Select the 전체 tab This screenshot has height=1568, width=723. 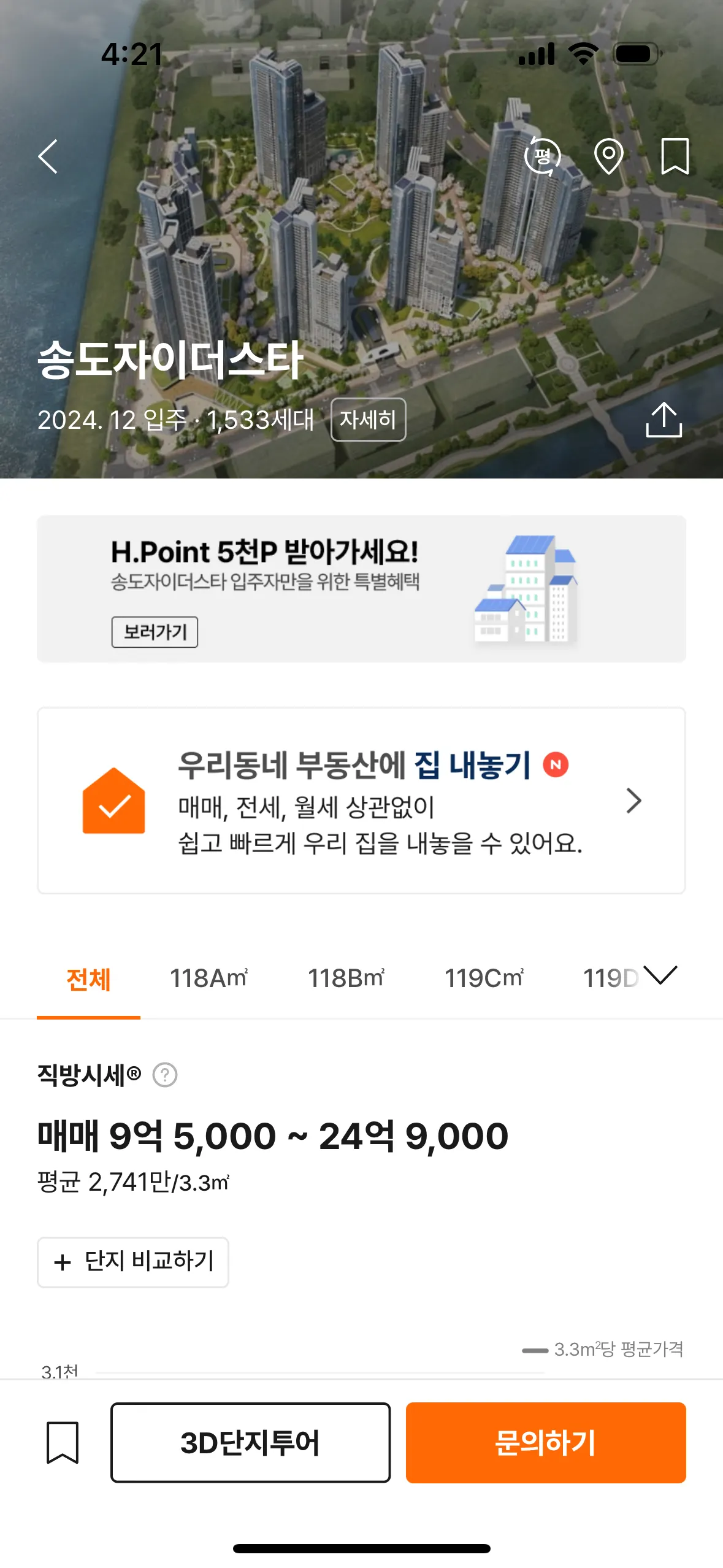click(88, 979)
